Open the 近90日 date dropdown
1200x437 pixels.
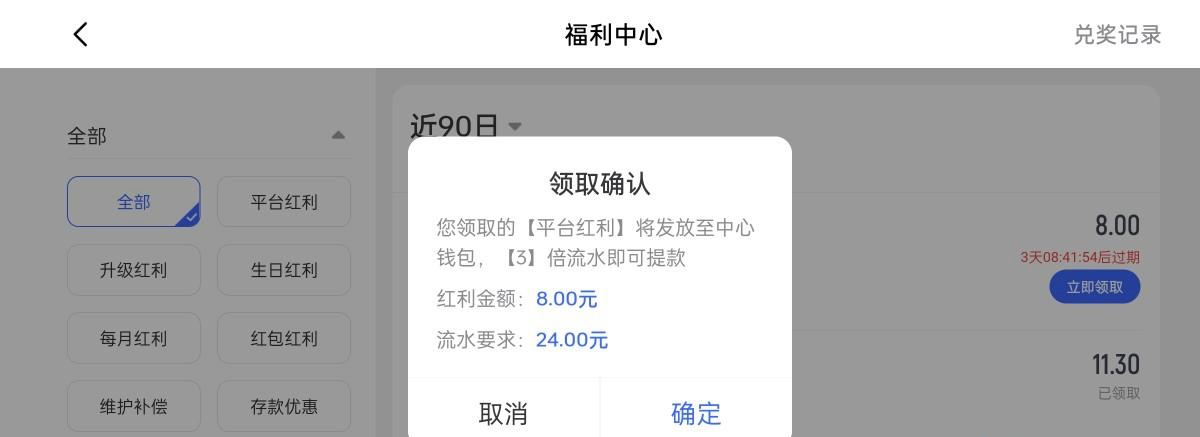coord(466,126)
